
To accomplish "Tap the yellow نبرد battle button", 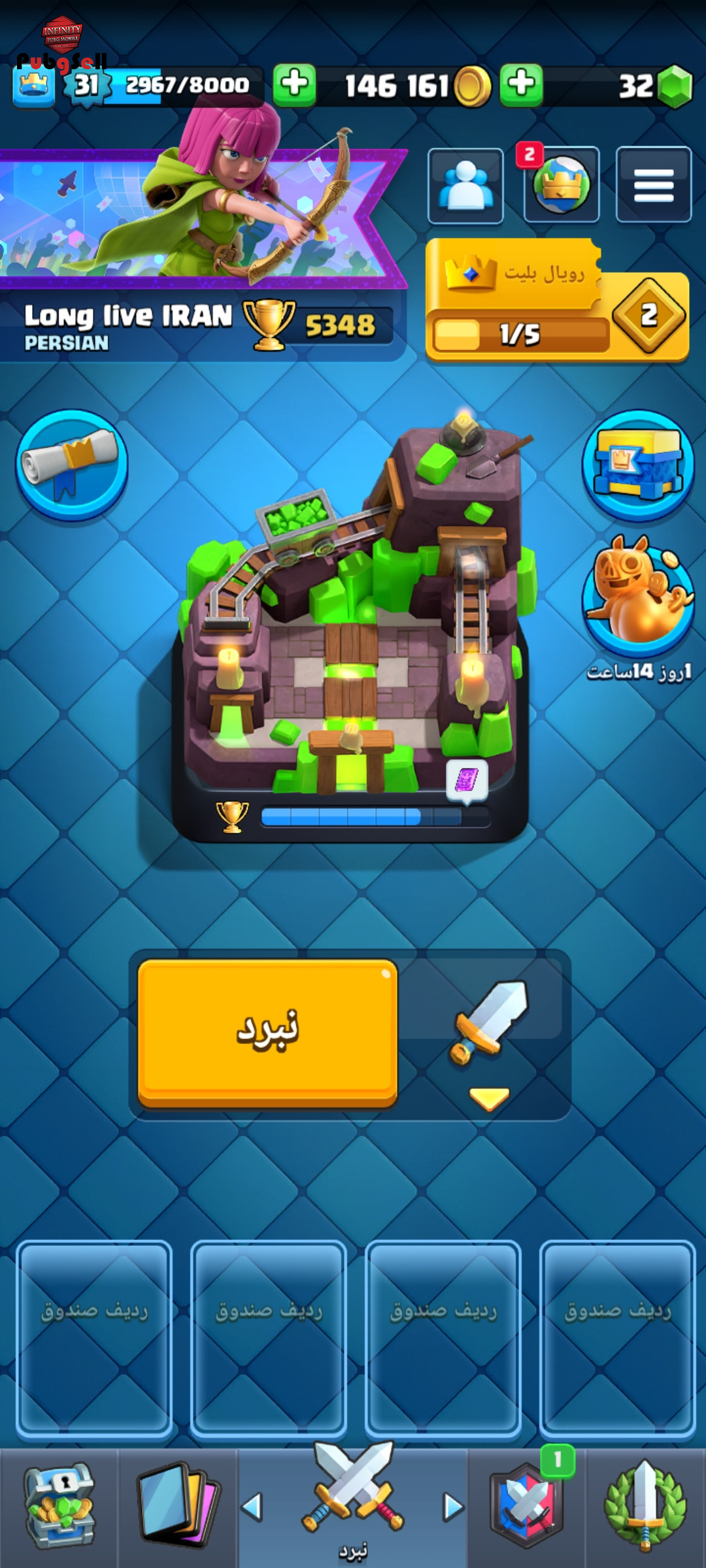I will click(267, 1034).
